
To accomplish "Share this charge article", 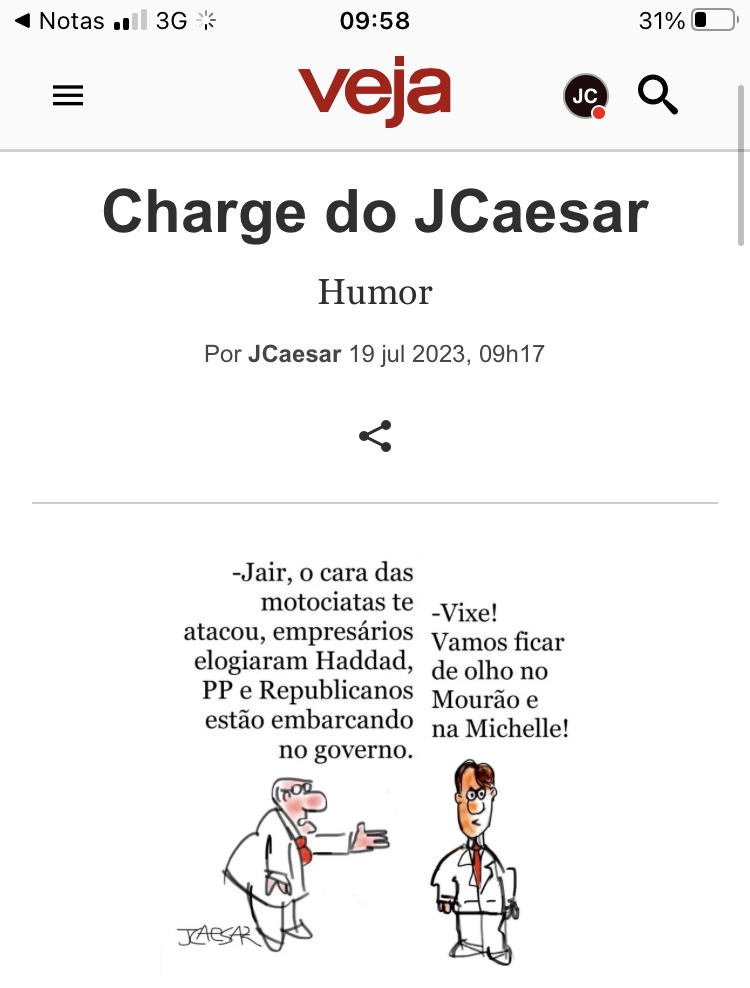I will pos(375,436).
